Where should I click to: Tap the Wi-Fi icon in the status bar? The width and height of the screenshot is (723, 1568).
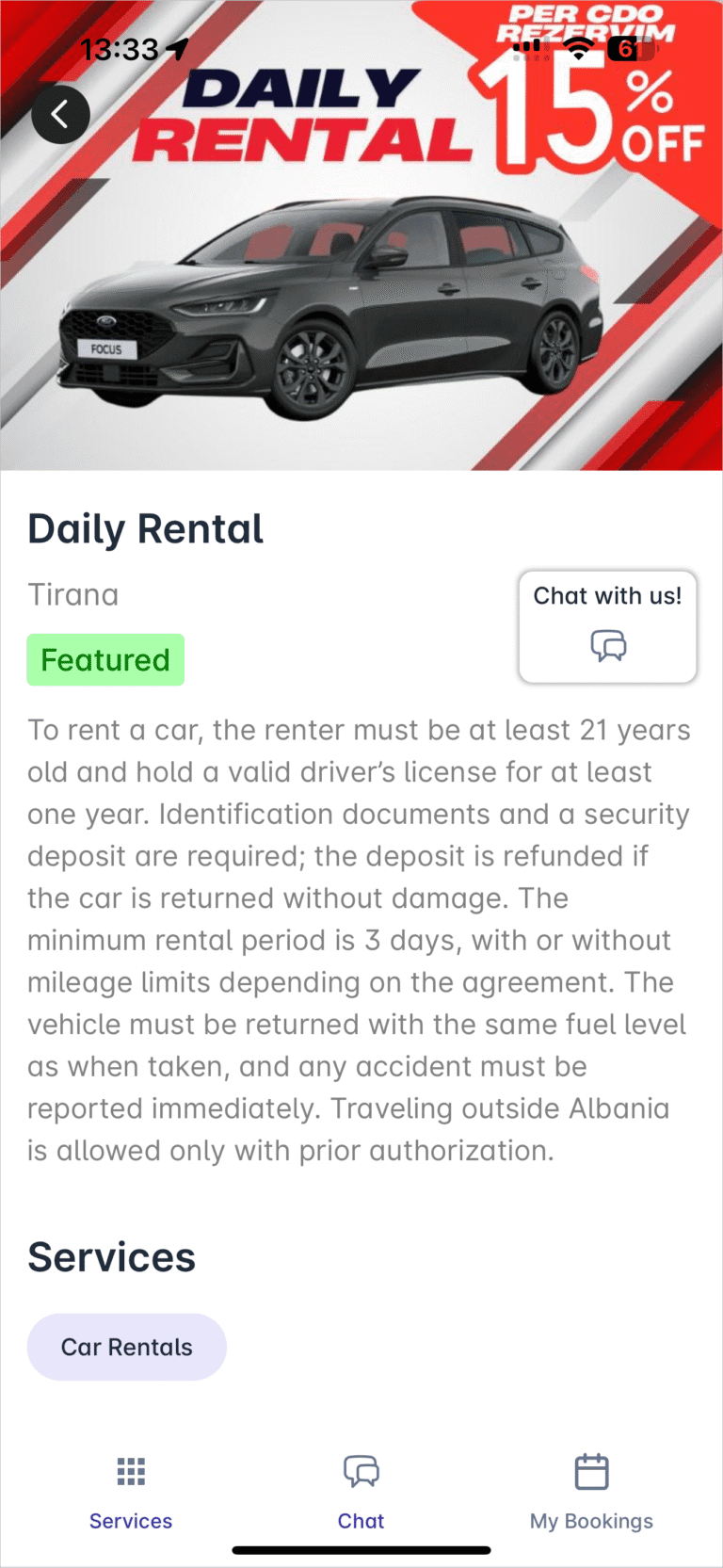[x=578, y=49]
